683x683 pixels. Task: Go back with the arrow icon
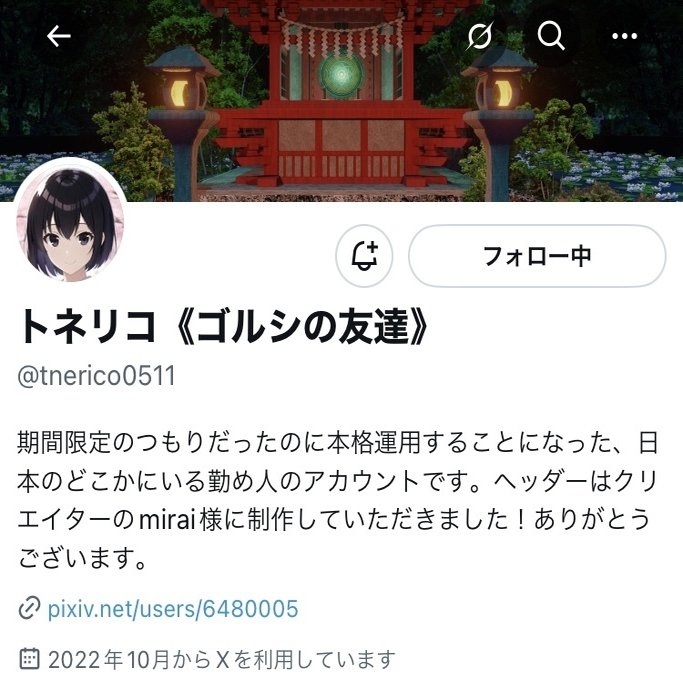[x=59, y=37]
